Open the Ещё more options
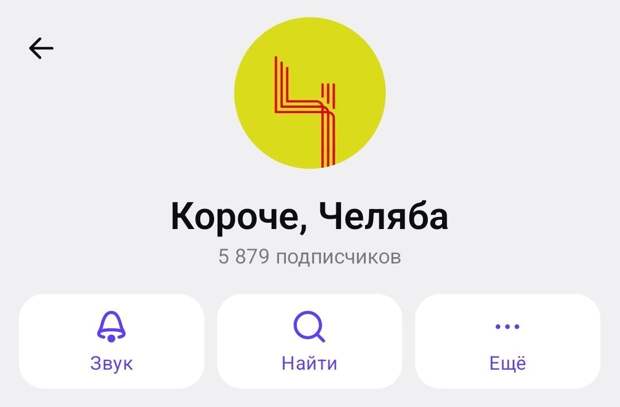Screen dimensions: 620x407 coord(507,341)
